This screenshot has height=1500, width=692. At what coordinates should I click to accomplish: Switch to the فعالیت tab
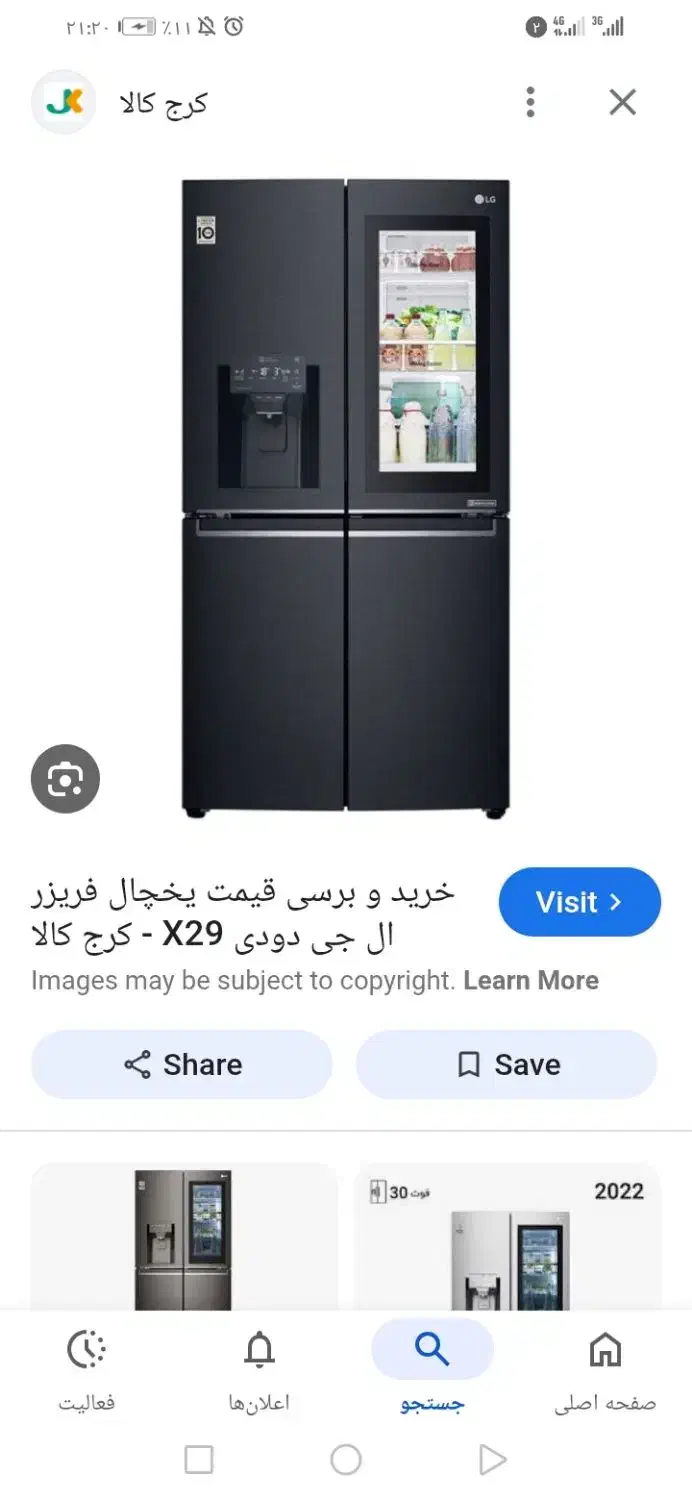point(86,1370)
